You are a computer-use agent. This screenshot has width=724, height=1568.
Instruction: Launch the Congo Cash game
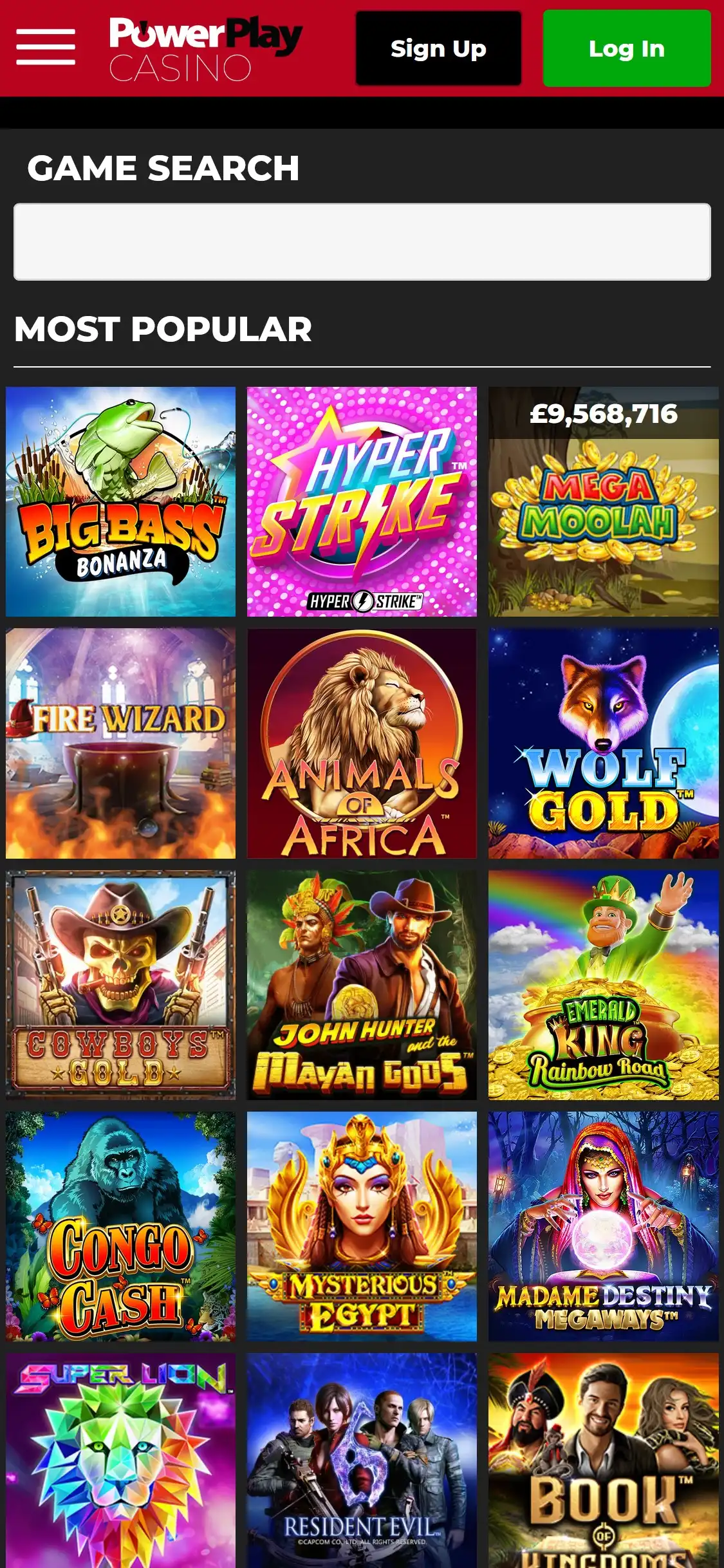pyautogui.click(x=121, y=1226)
